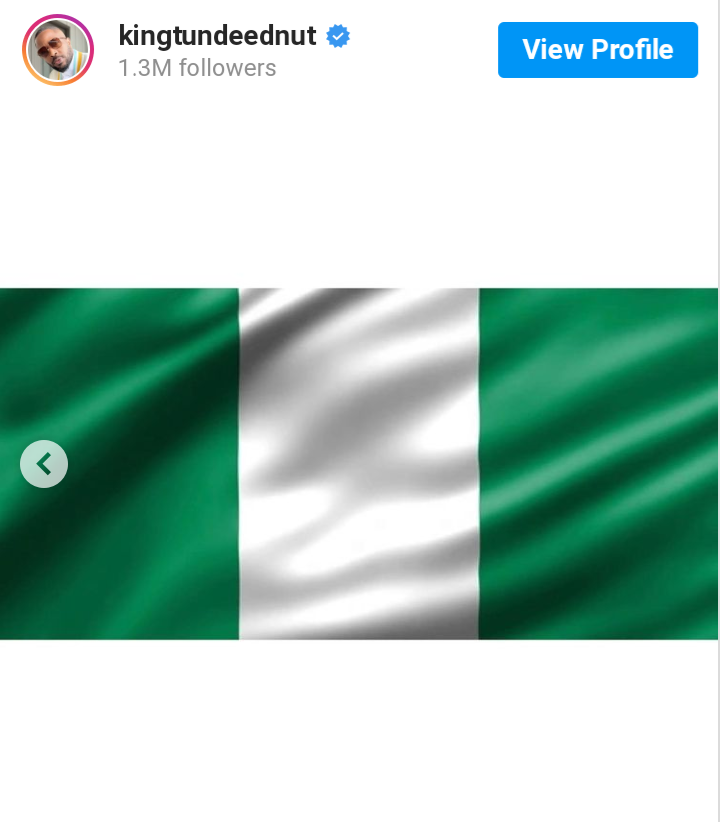Tap the View Profile button
Image resolution: width=720 pixels, height=822 pixels.
597,50
